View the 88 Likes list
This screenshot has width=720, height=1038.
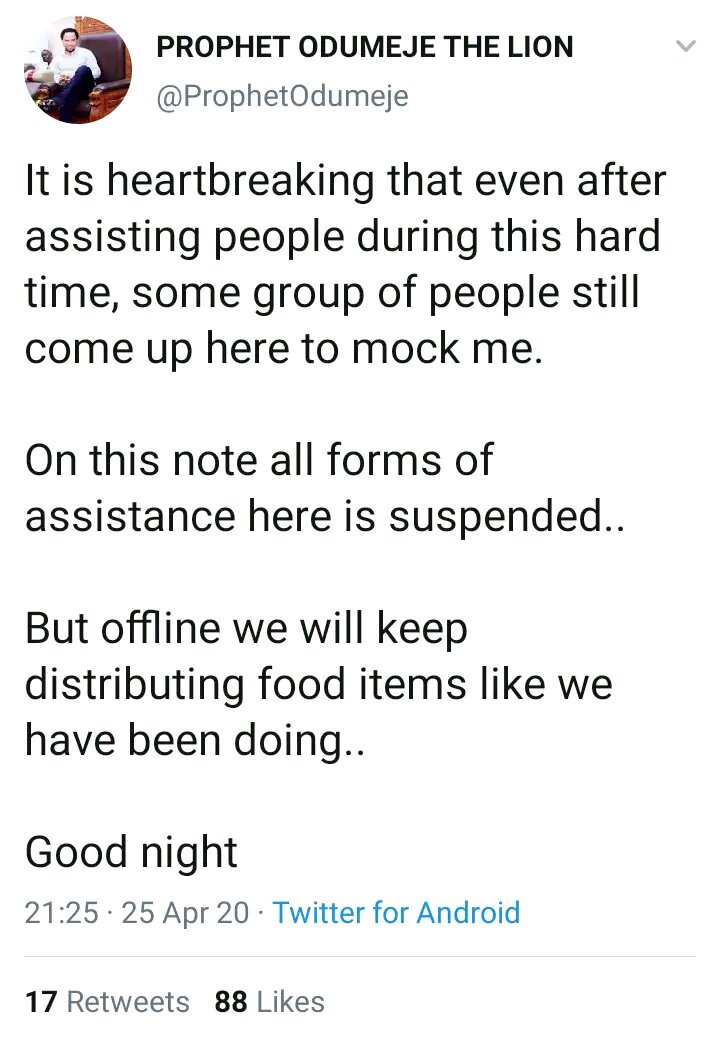click(269, 1001)
